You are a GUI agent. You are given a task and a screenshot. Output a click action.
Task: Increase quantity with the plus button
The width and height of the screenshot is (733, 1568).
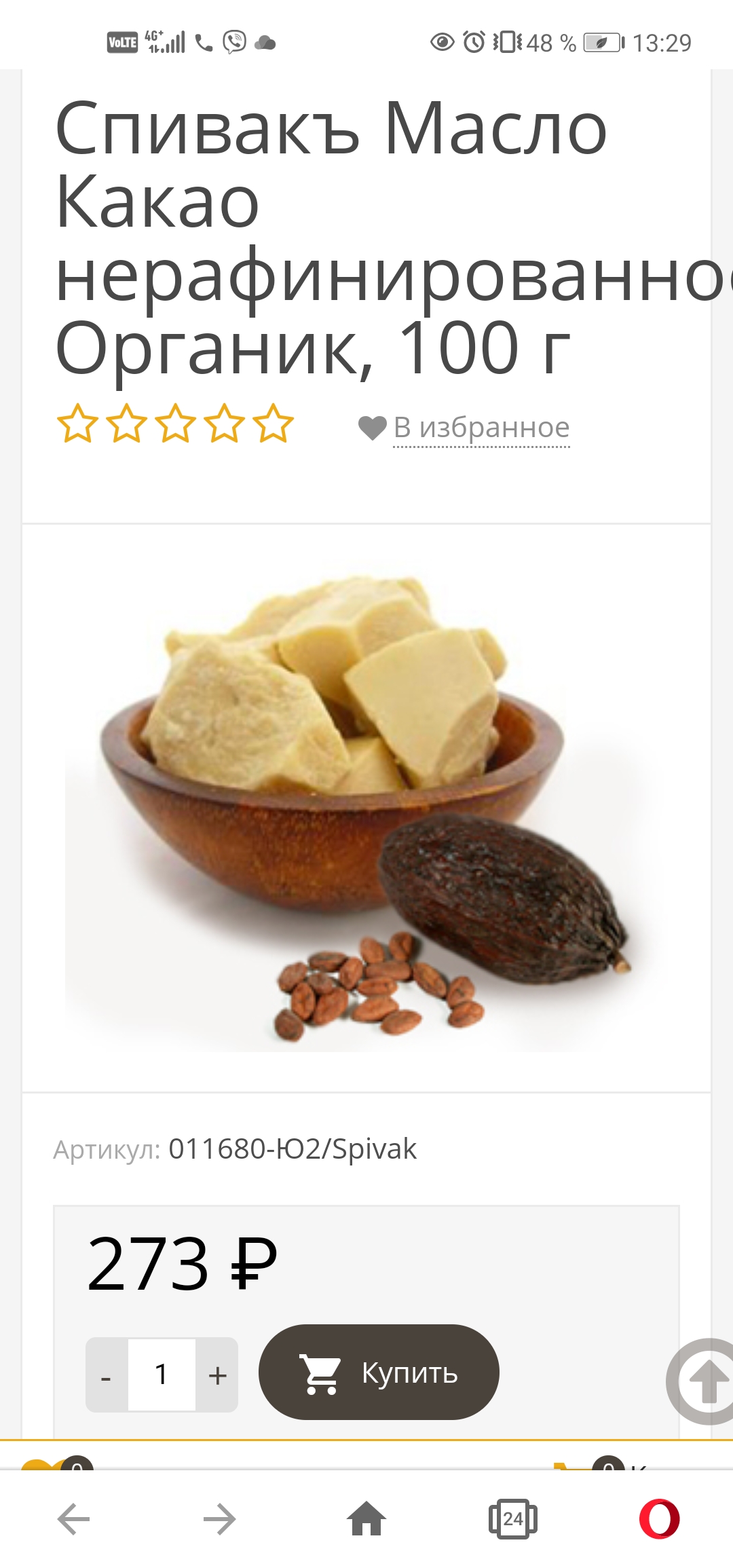click(217, 1375)
